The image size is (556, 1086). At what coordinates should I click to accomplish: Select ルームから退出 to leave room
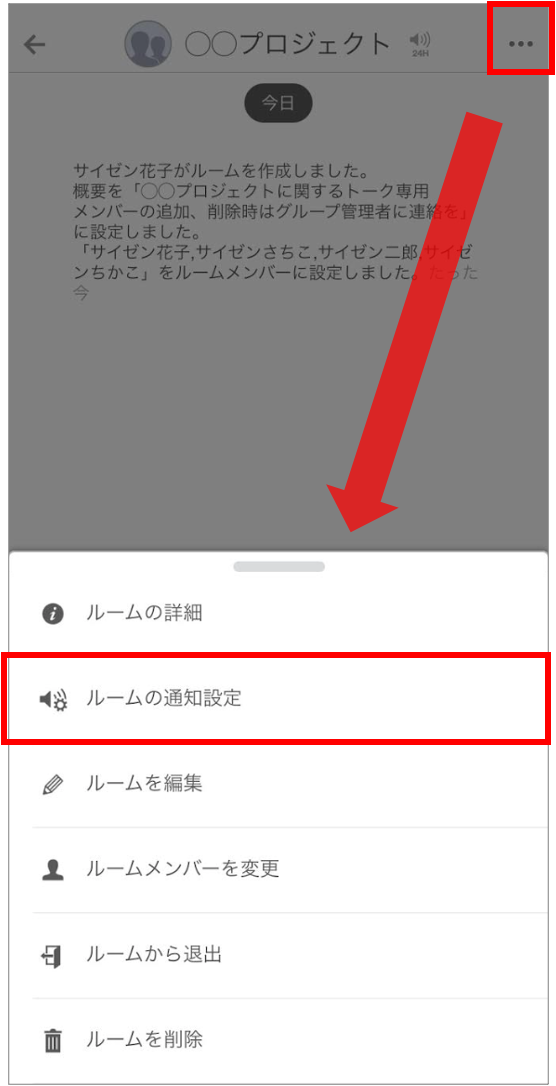(278, 956)
